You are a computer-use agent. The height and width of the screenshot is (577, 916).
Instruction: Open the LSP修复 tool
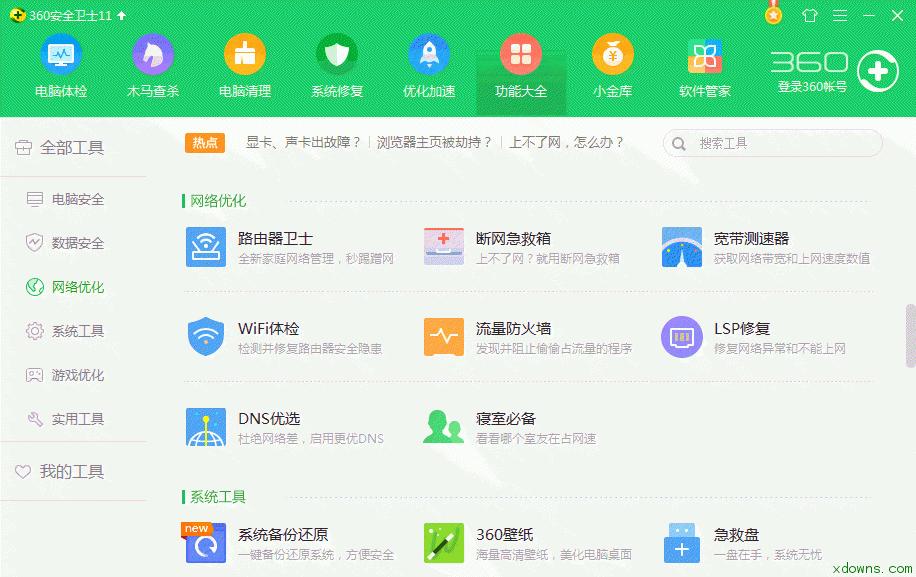click(x=741, y=329)
